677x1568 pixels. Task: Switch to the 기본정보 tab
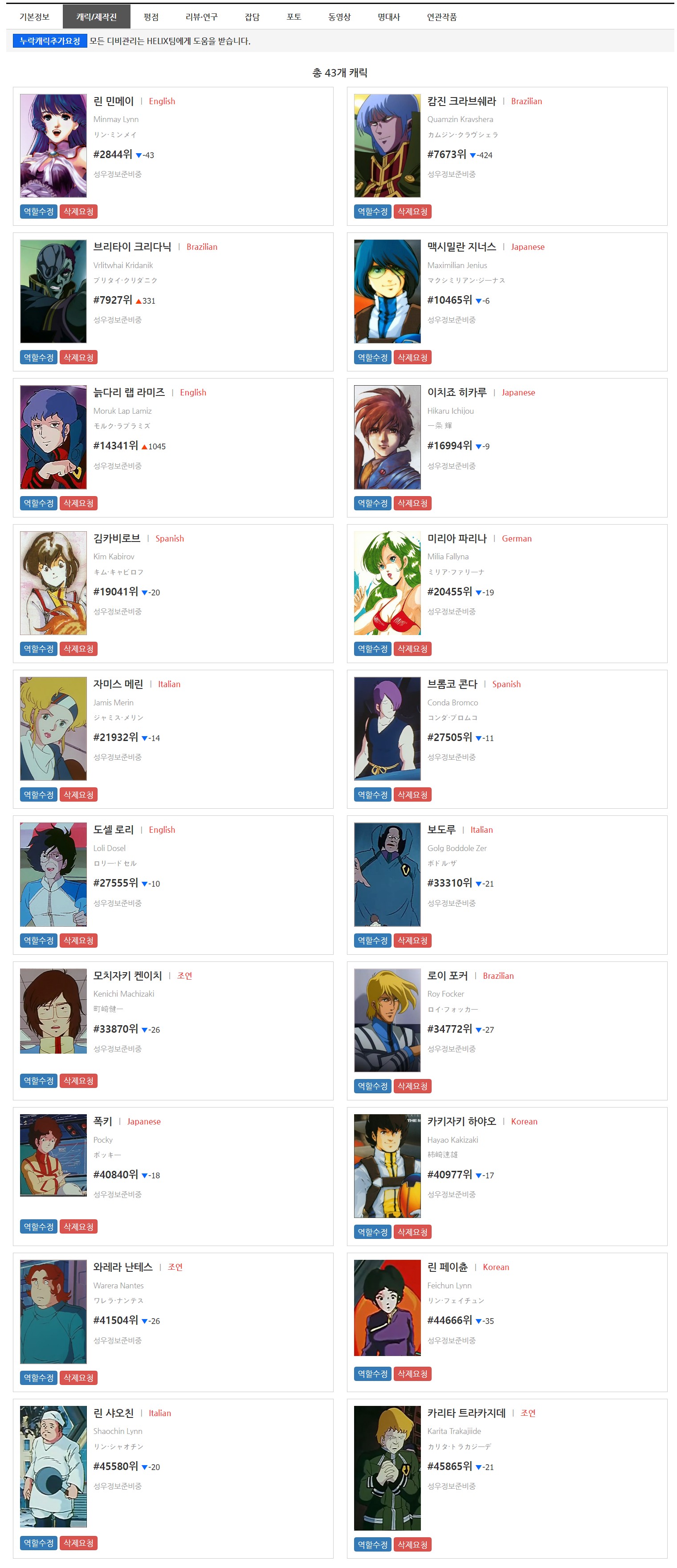point(34,17)
